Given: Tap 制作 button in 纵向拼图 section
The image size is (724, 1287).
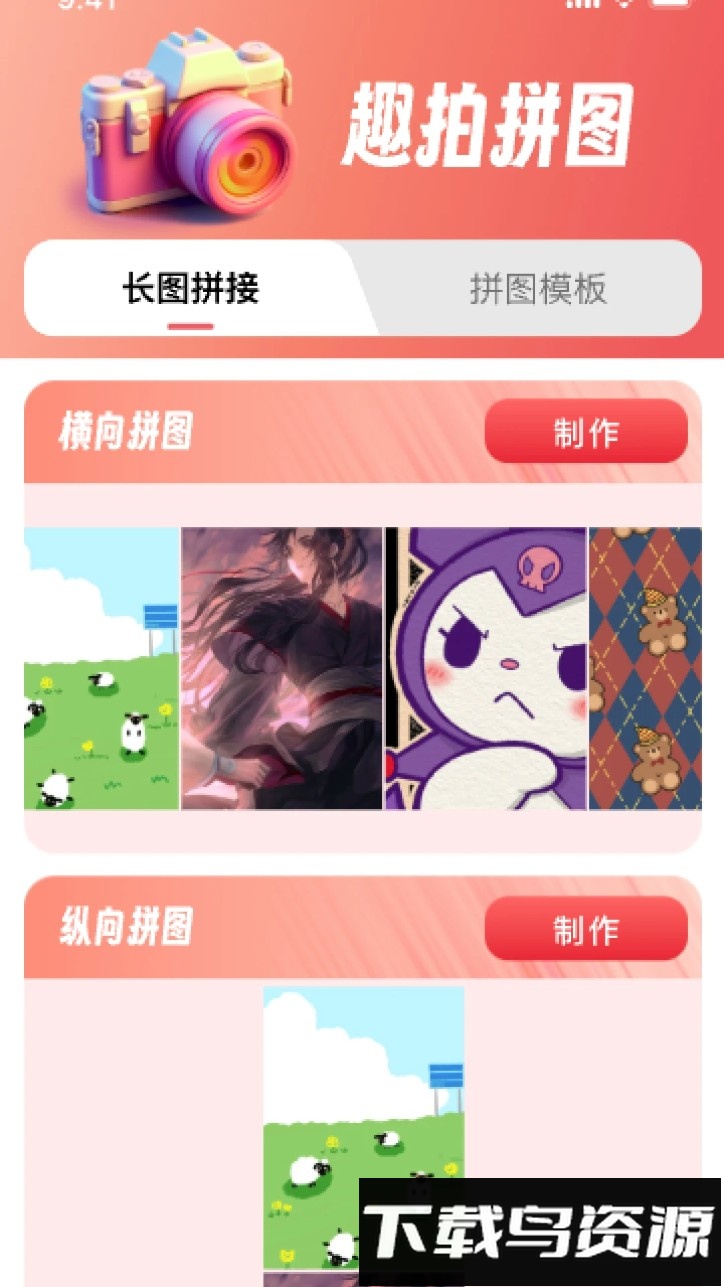Looking at the screenshot, I should point(586,928).
